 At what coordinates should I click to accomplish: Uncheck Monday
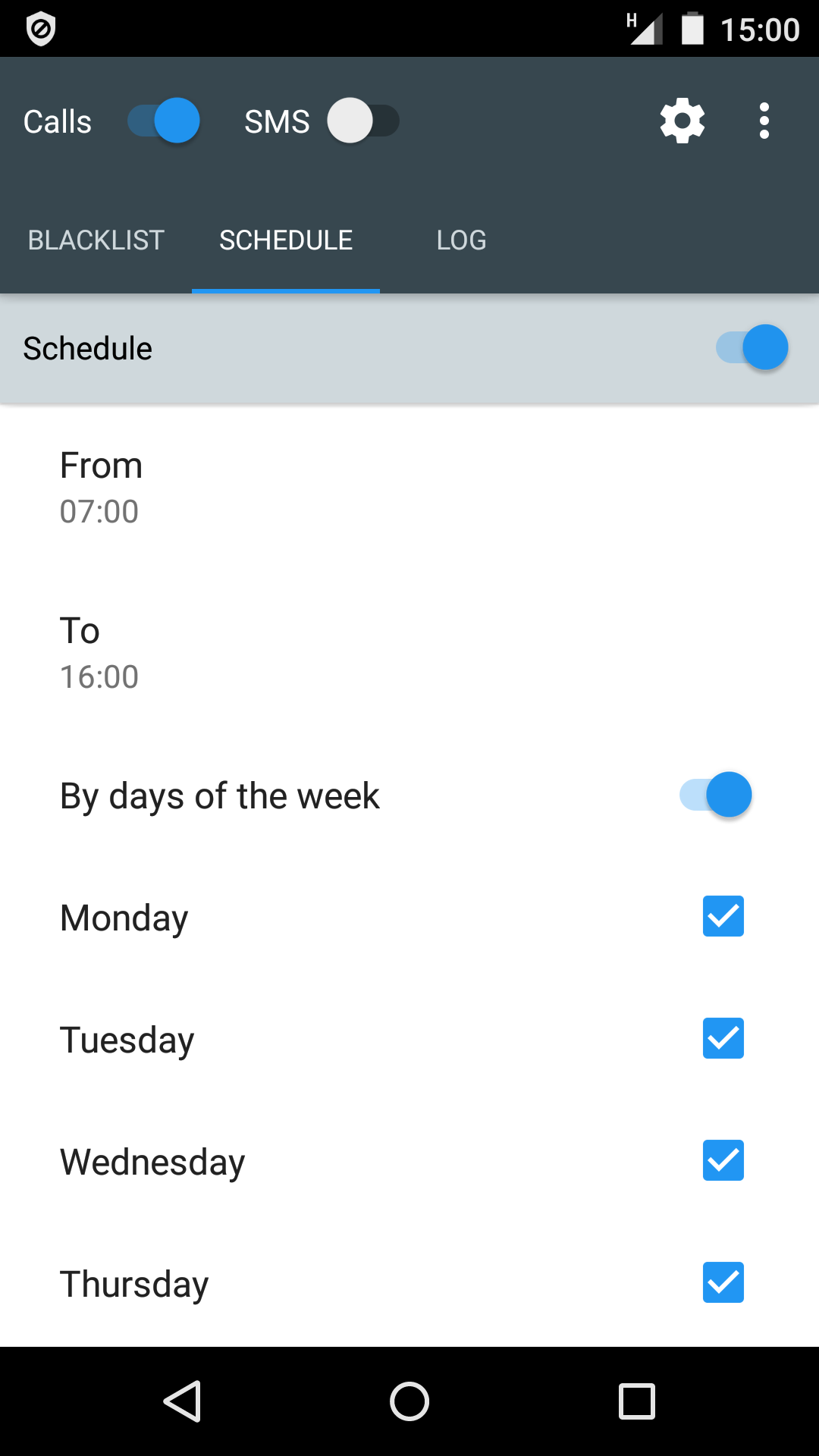[723, 916]
